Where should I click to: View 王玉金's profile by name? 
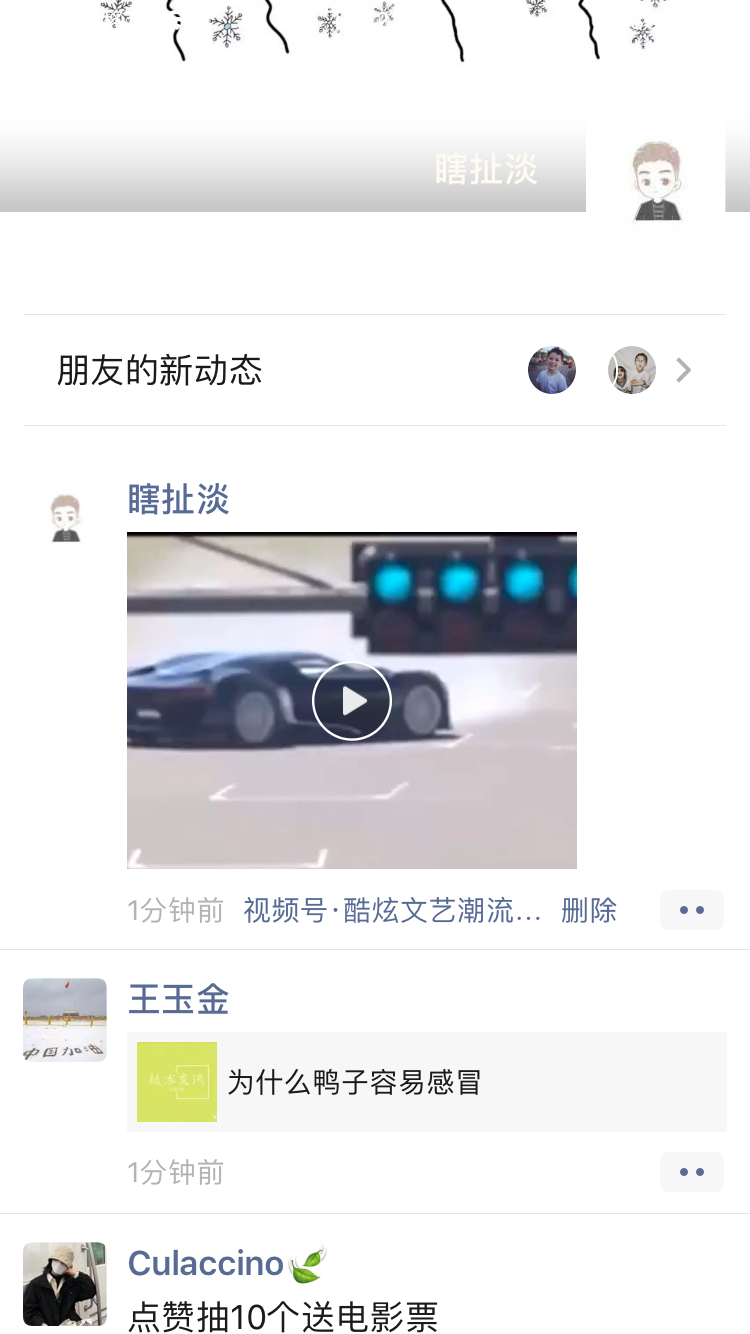tap(178, 999)
